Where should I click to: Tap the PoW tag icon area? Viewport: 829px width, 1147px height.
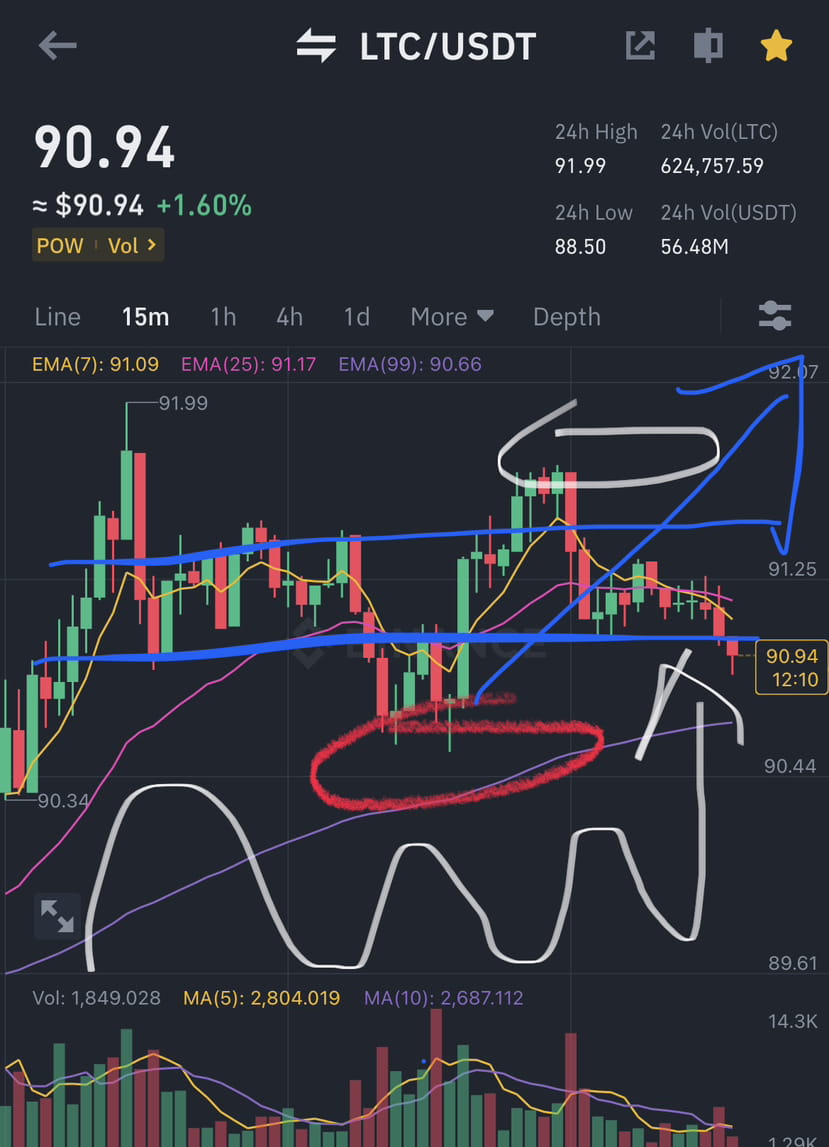(60, 245)
